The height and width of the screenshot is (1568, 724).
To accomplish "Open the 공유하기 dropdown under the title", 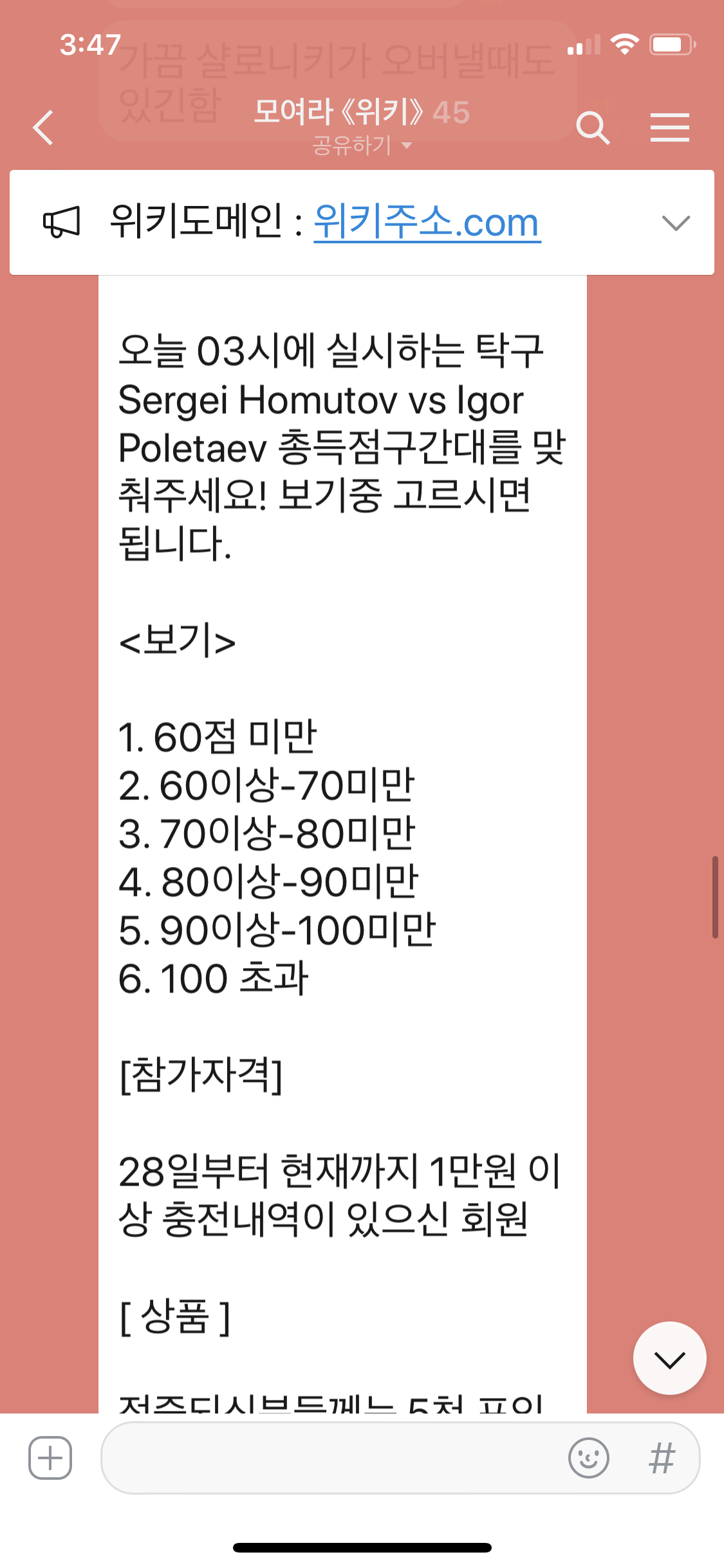I will tap(361, 145).
